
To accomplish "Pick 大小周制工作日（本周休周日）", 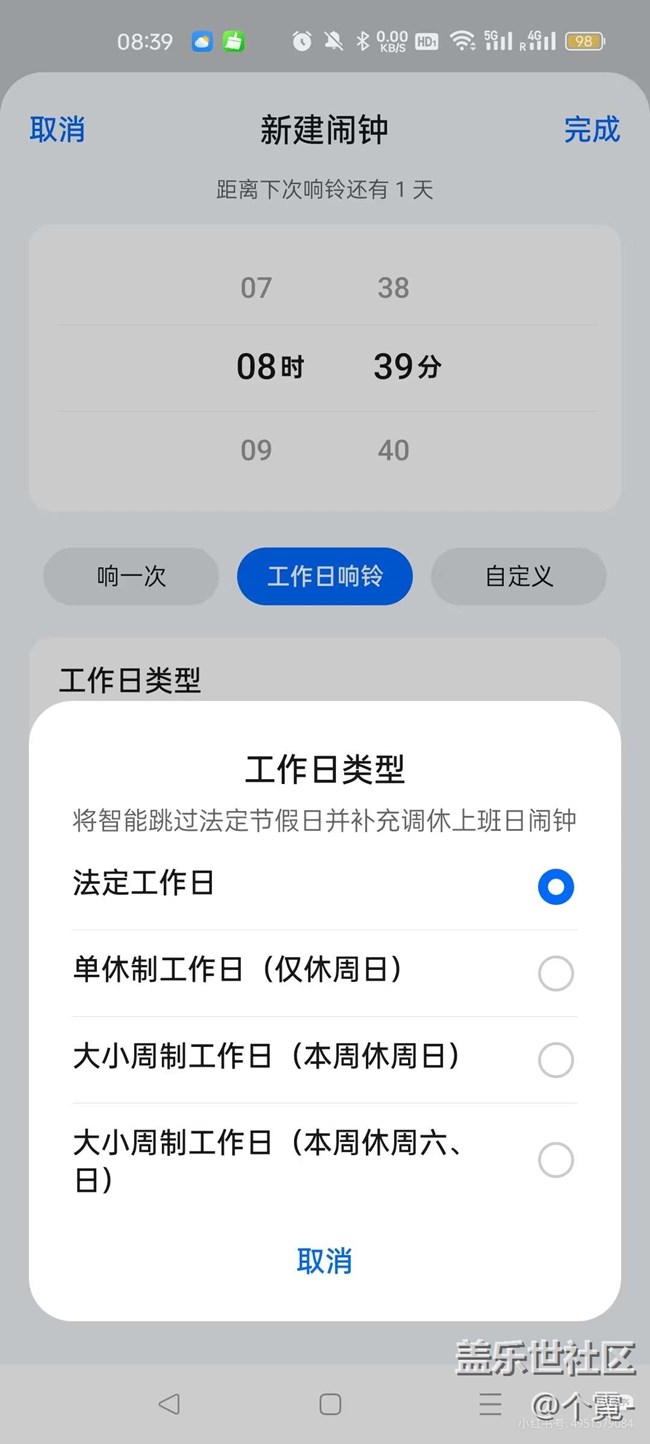I will tap(555, 1060).
